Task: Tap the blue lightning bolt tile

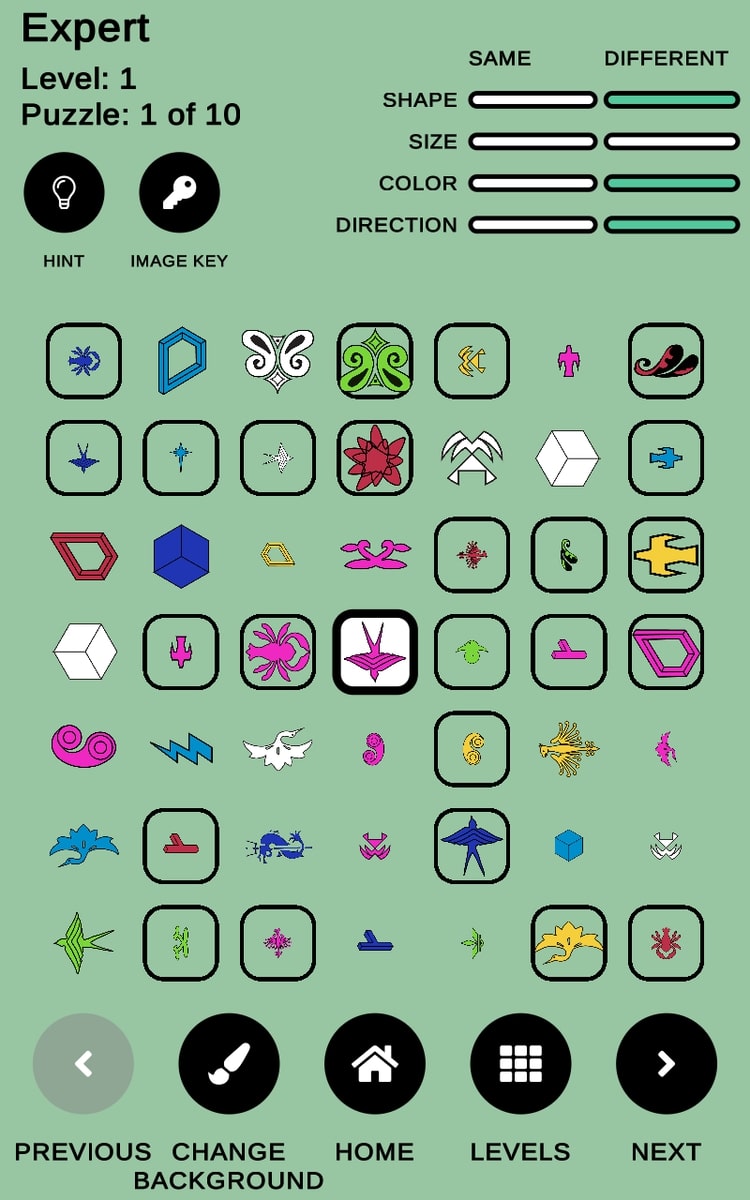Action: 181,748
